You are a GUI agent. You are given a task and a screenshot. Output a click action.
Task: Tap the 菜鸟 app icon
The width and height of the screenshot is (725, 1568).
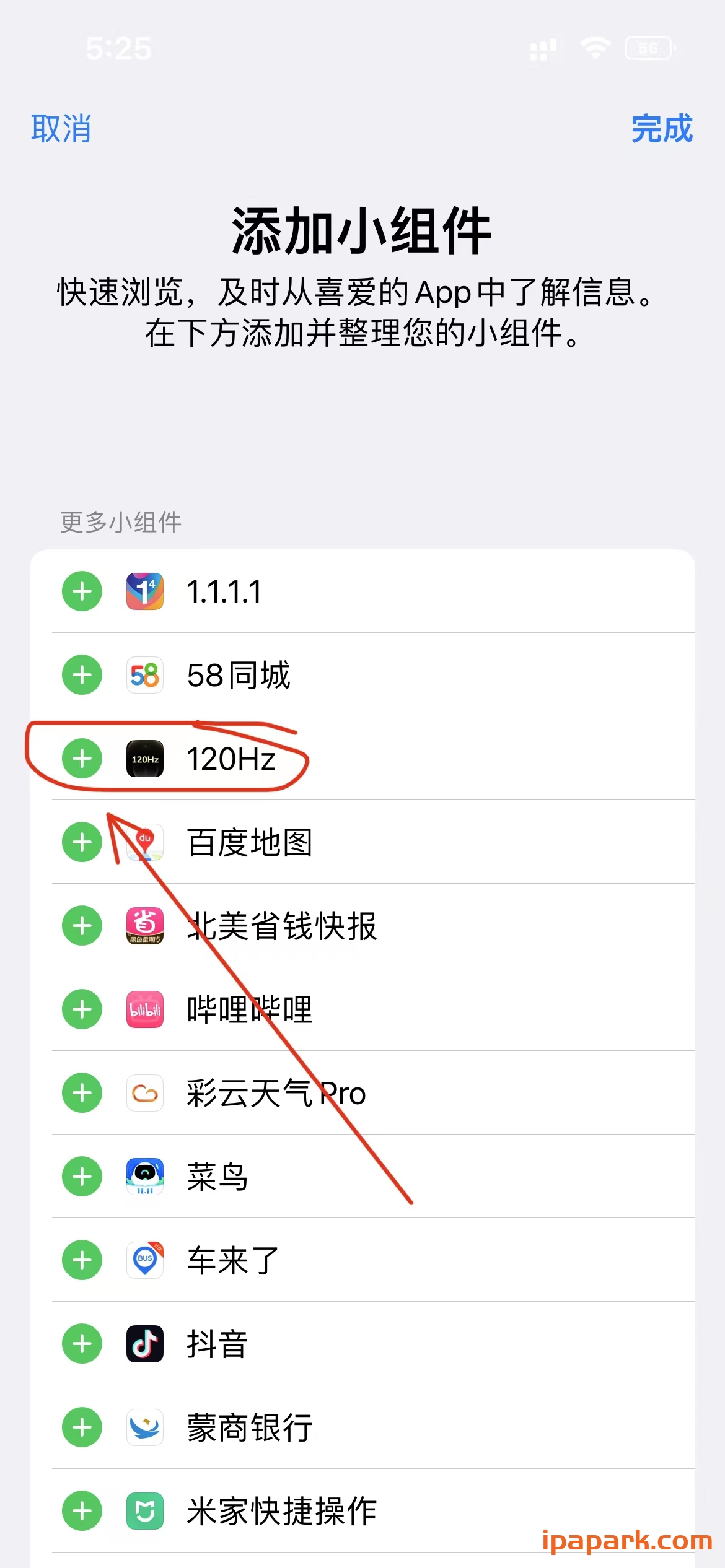[x=144, y=1177]
